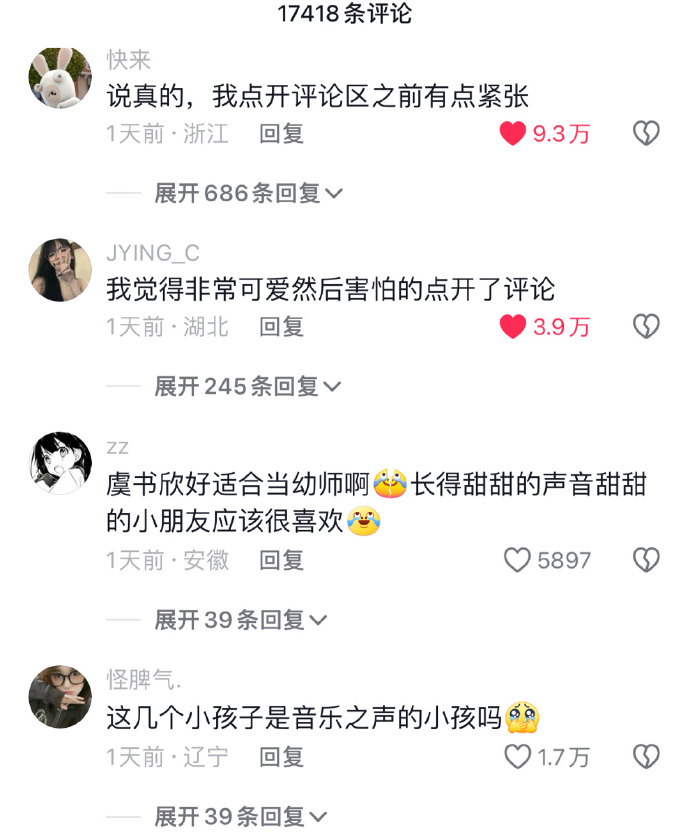The height and width of the screenshot is (838, 690).
Task: Reply to 快来's comment
Action: pos(281,134)
